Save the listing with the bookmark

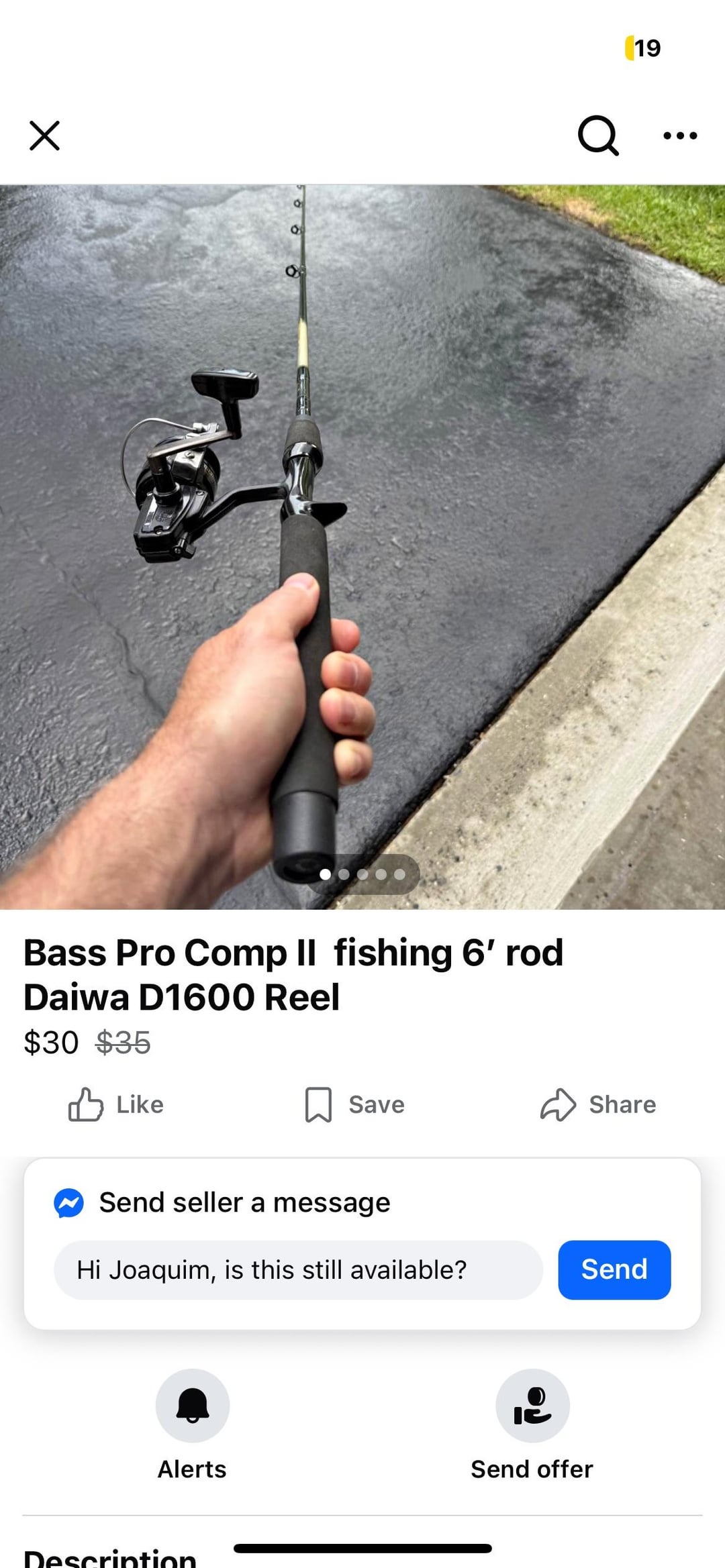coord(354,1104)
